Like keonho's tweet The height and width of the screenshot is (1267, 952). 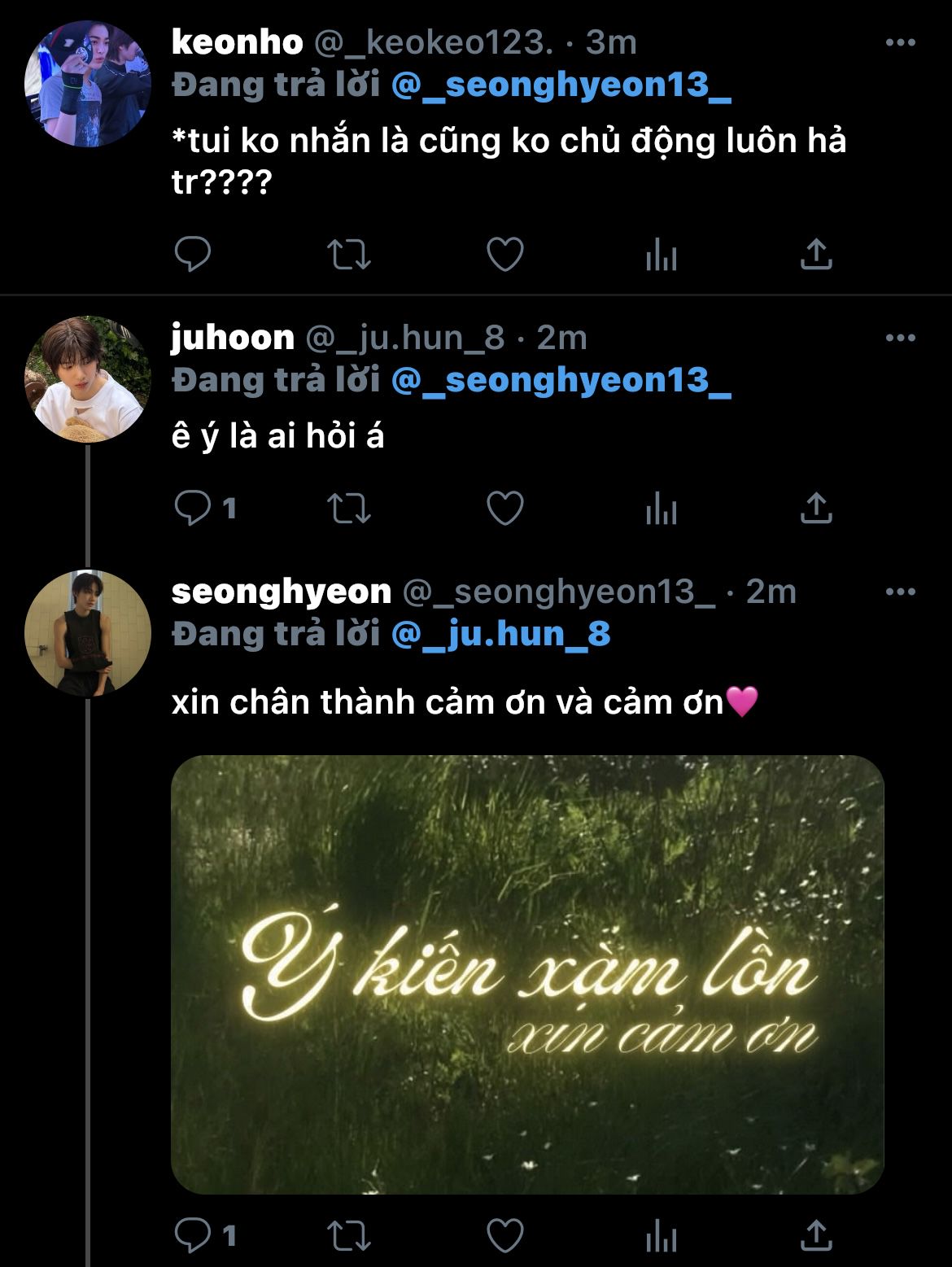(x=504, y=255)
